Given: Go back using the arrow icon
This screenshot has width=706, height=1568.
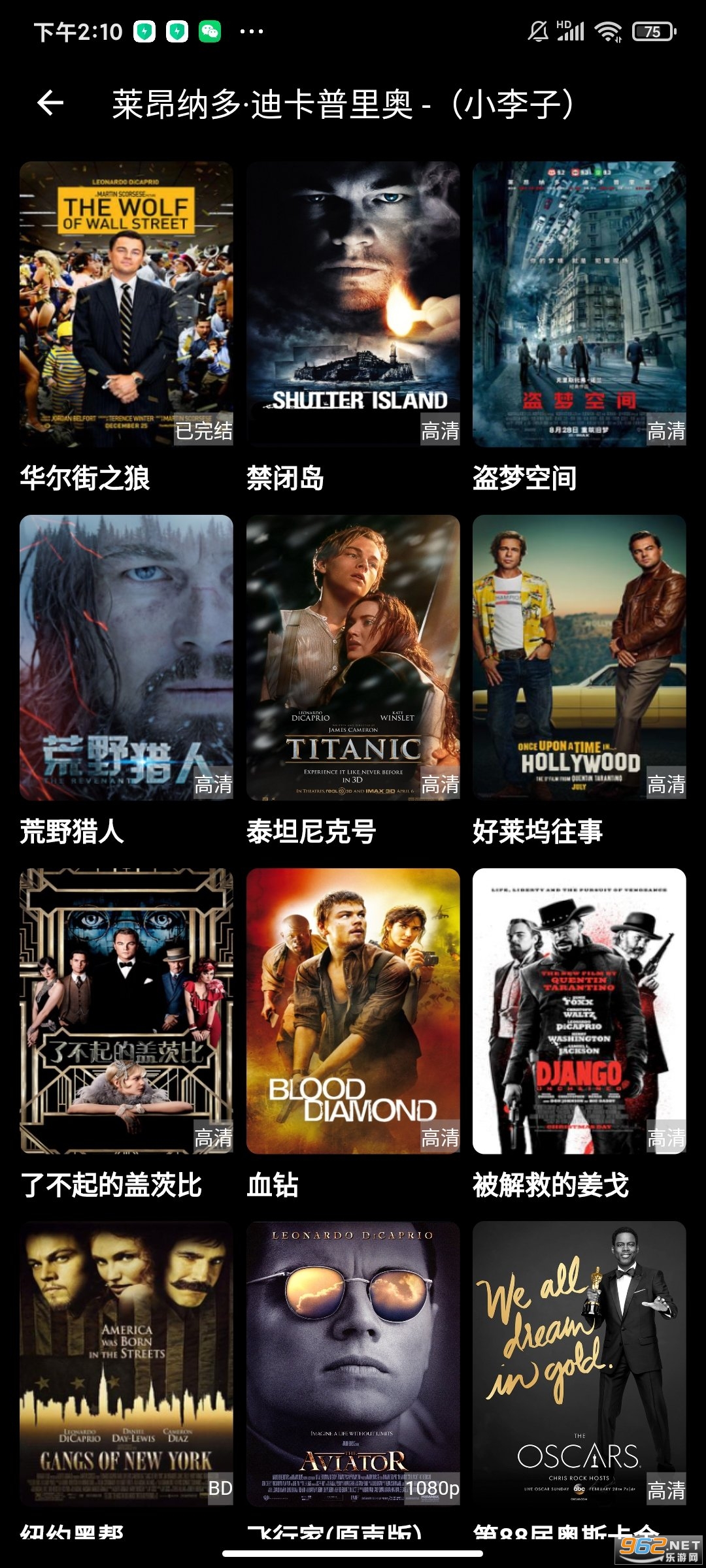Looking at the screenshot, I should (x=50, y=103).
